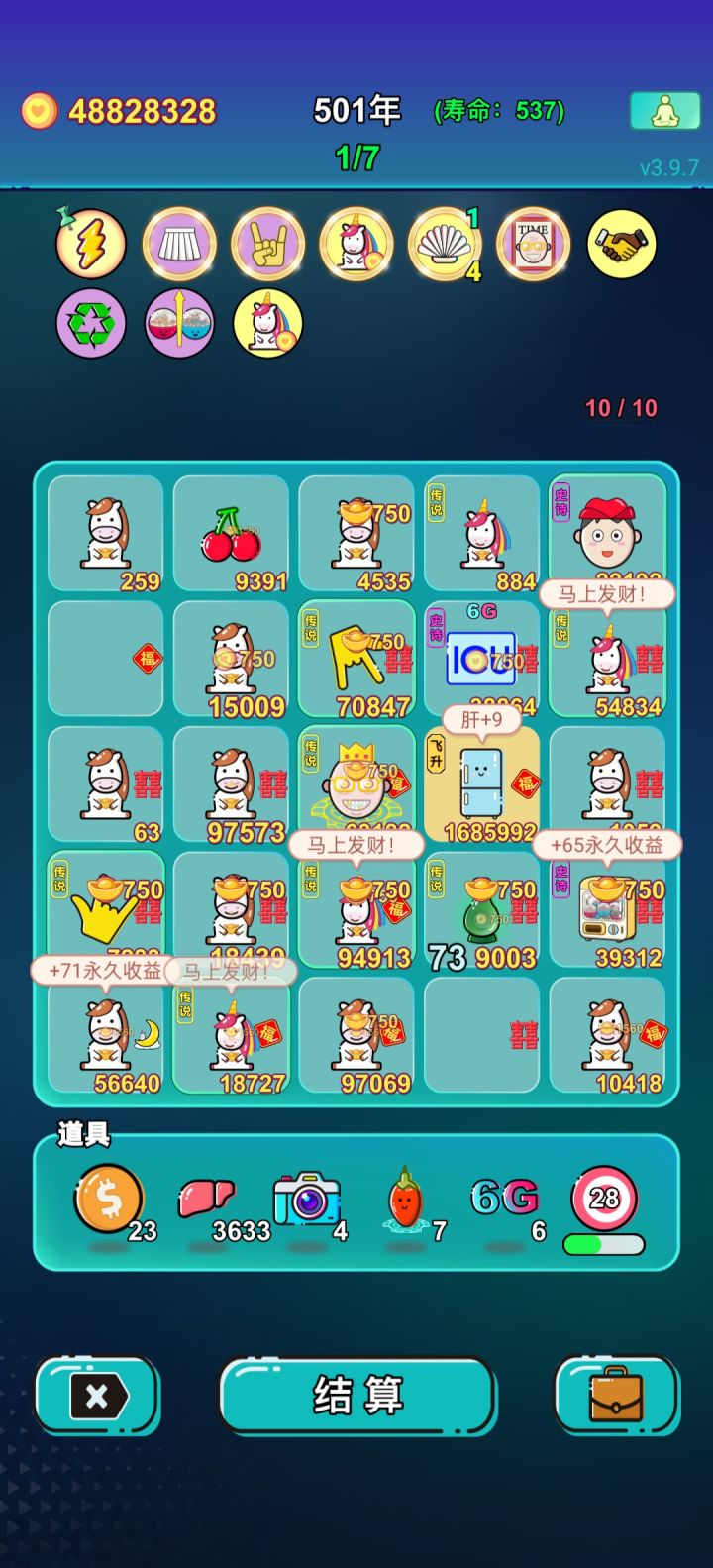Use the camera item

[307, 1200]
